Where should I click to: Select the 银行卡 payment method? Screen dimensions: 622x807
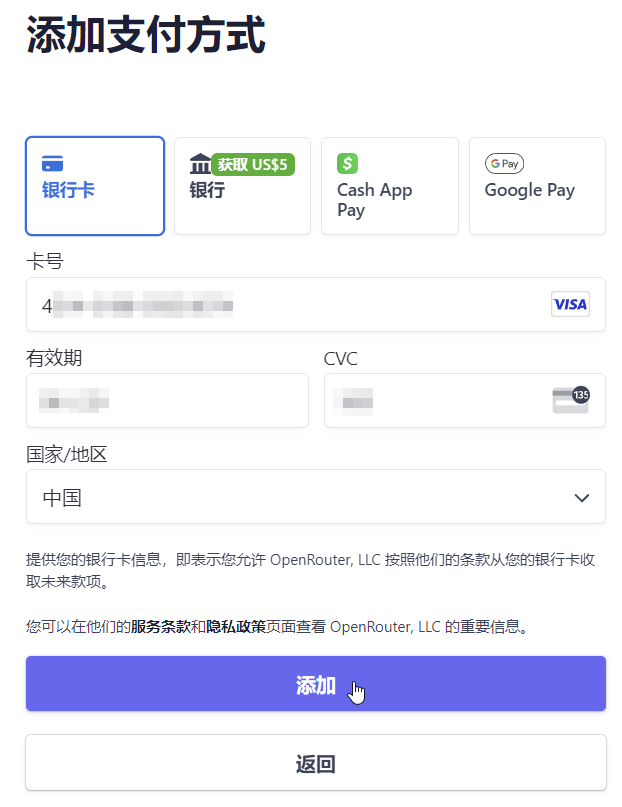[94, 186]
